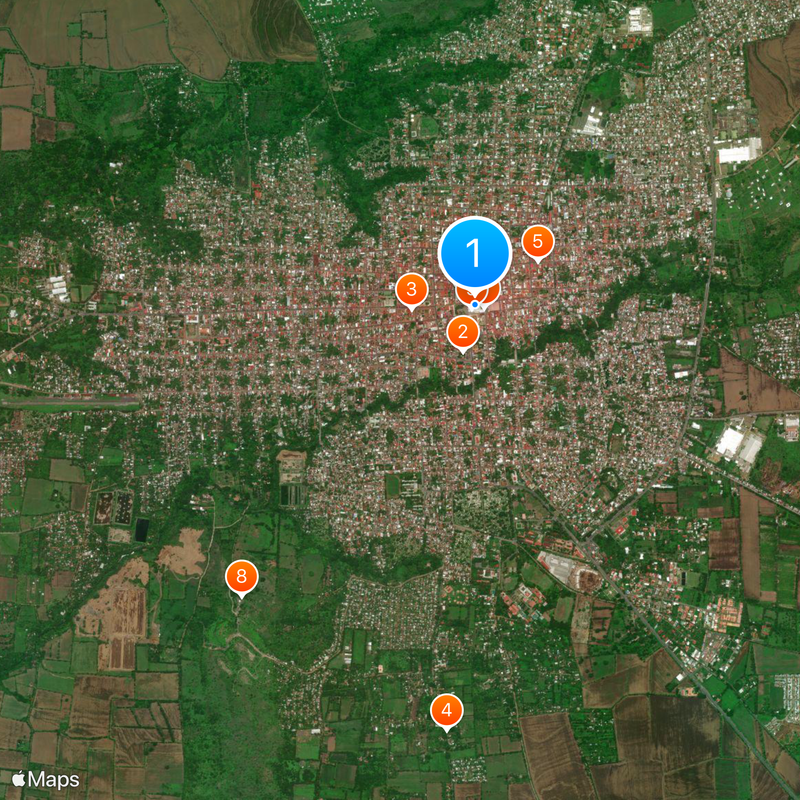This screenshot has height=800, width=800.
Task: Select the orange pin numbered 4
Action: point(446,711)
